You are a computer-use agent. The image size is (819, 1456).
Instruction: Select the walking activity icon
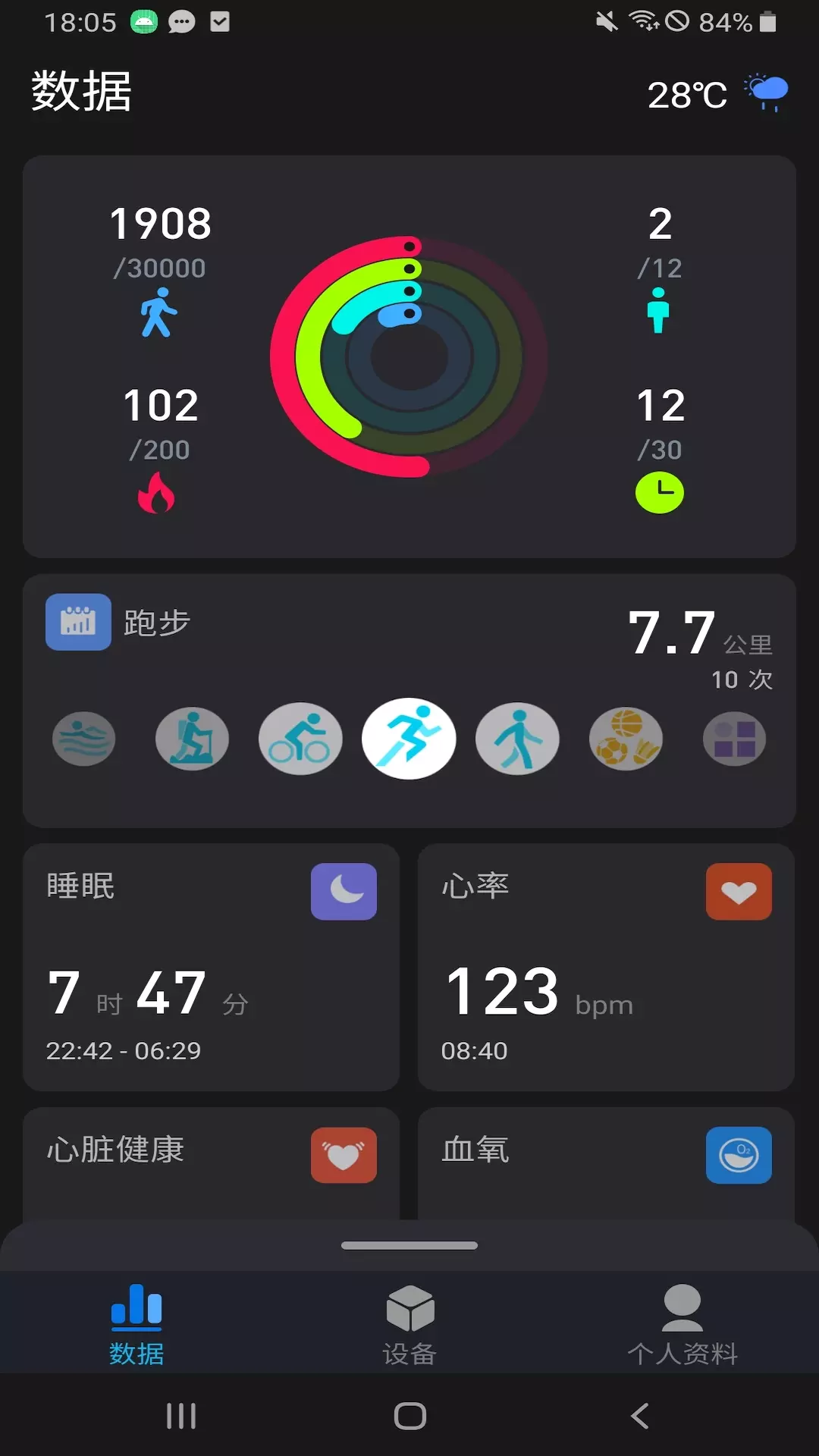point(517,739)
